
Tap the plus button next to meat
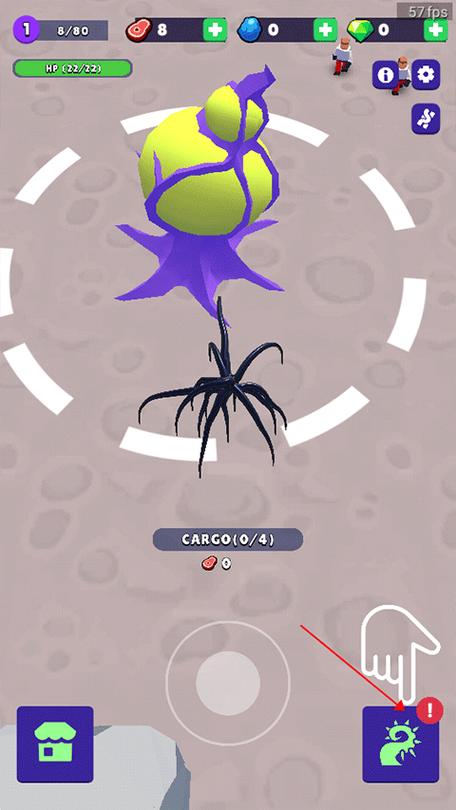214,30
